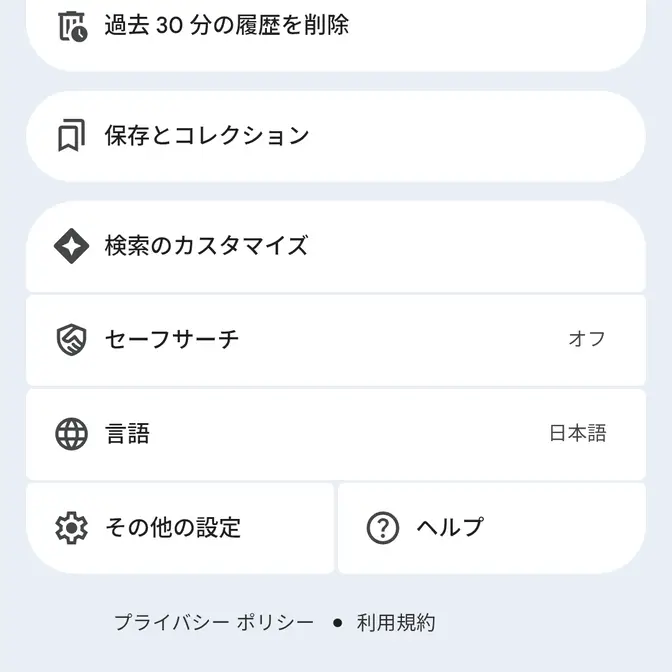View the プライバシー ポリシー link
The width and height of the screenshot is (672, 672).
(214, 623)
